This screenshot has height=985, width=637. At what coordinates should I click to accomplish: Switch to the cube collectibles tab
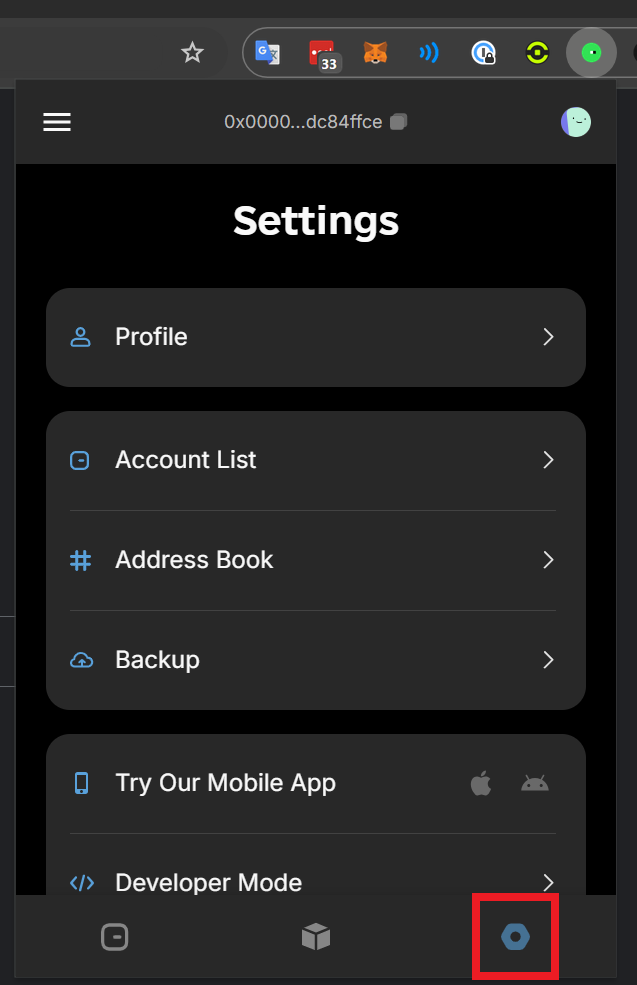(x=316, y=937)
